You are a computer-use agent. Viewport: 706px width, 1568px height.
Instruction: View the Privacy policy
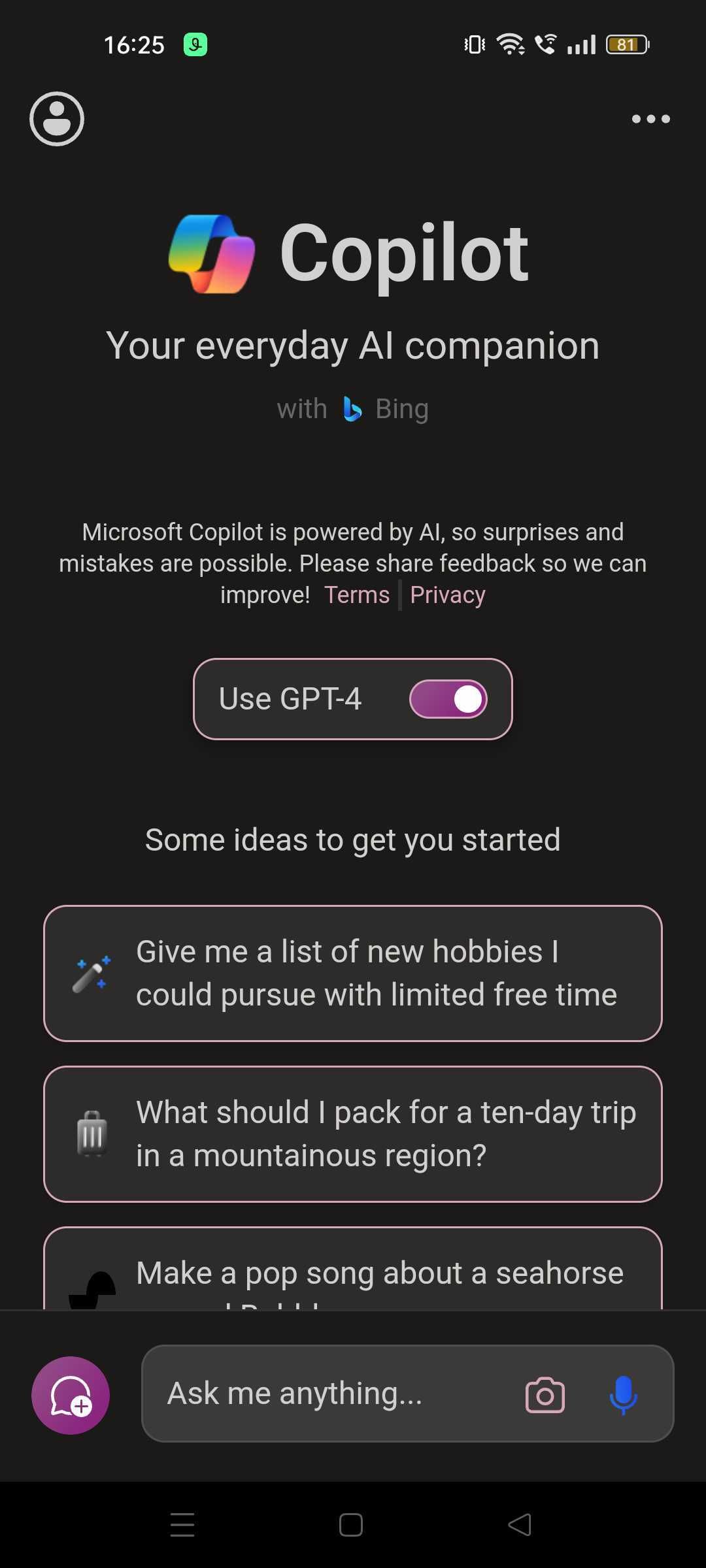pyautogui.click(x=447, y=594)
